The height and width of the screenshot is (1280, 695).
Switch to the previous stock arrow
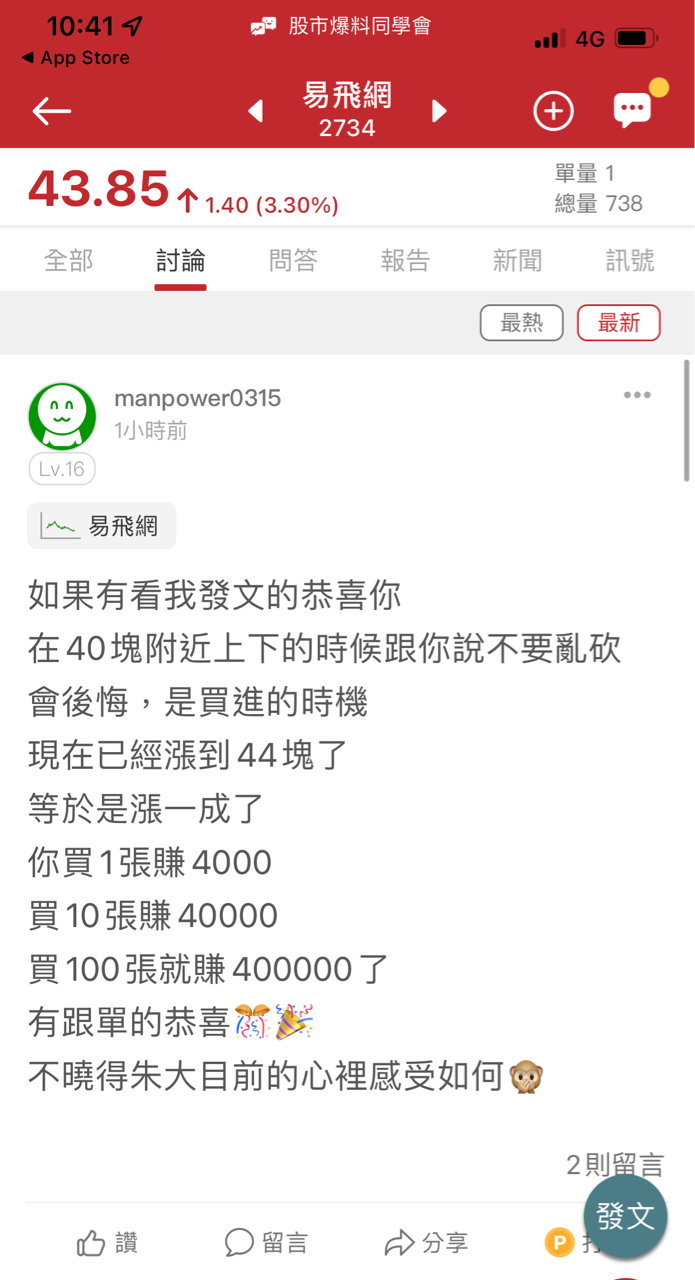(x=256, y=111)
